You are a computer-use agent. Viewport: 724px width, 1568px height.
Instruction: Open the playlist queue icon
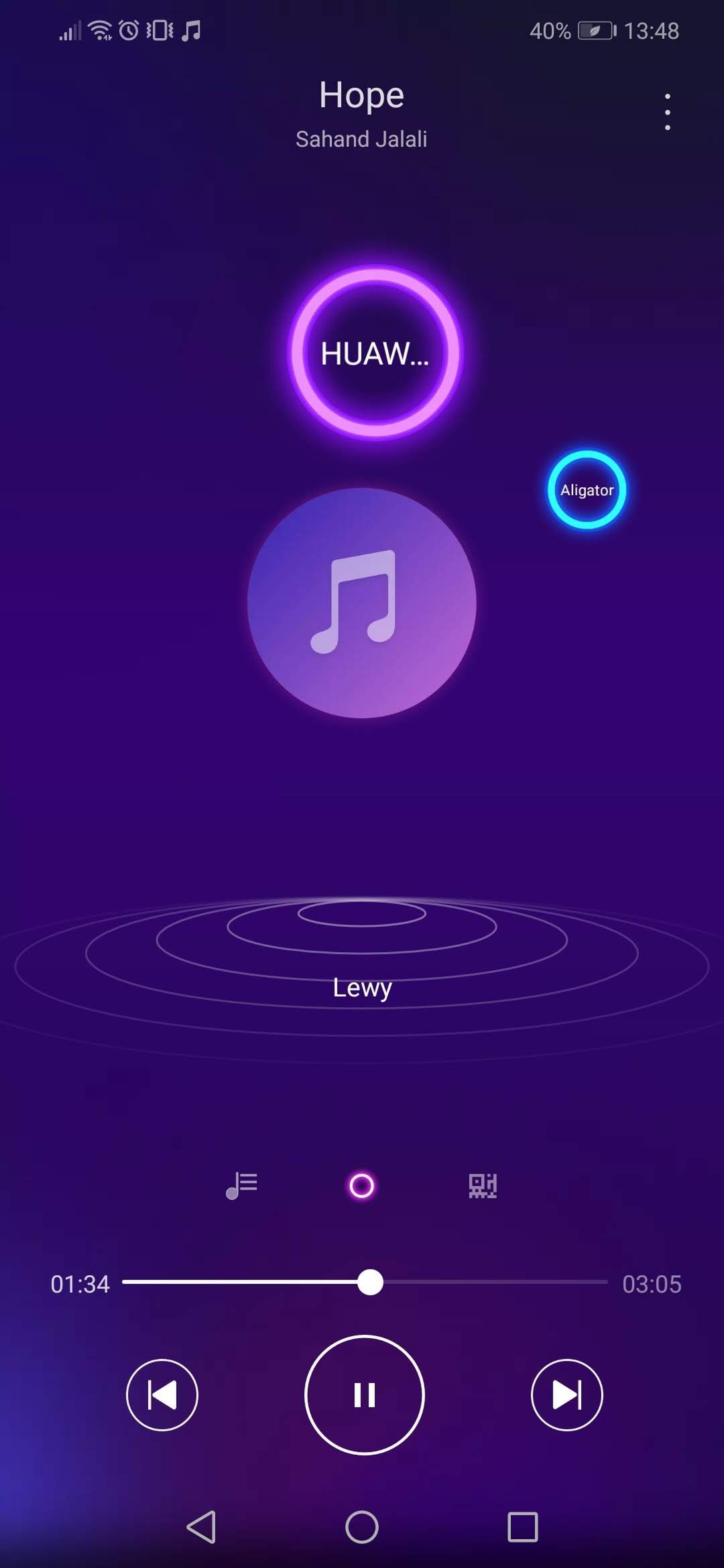tap(241, 1185)
